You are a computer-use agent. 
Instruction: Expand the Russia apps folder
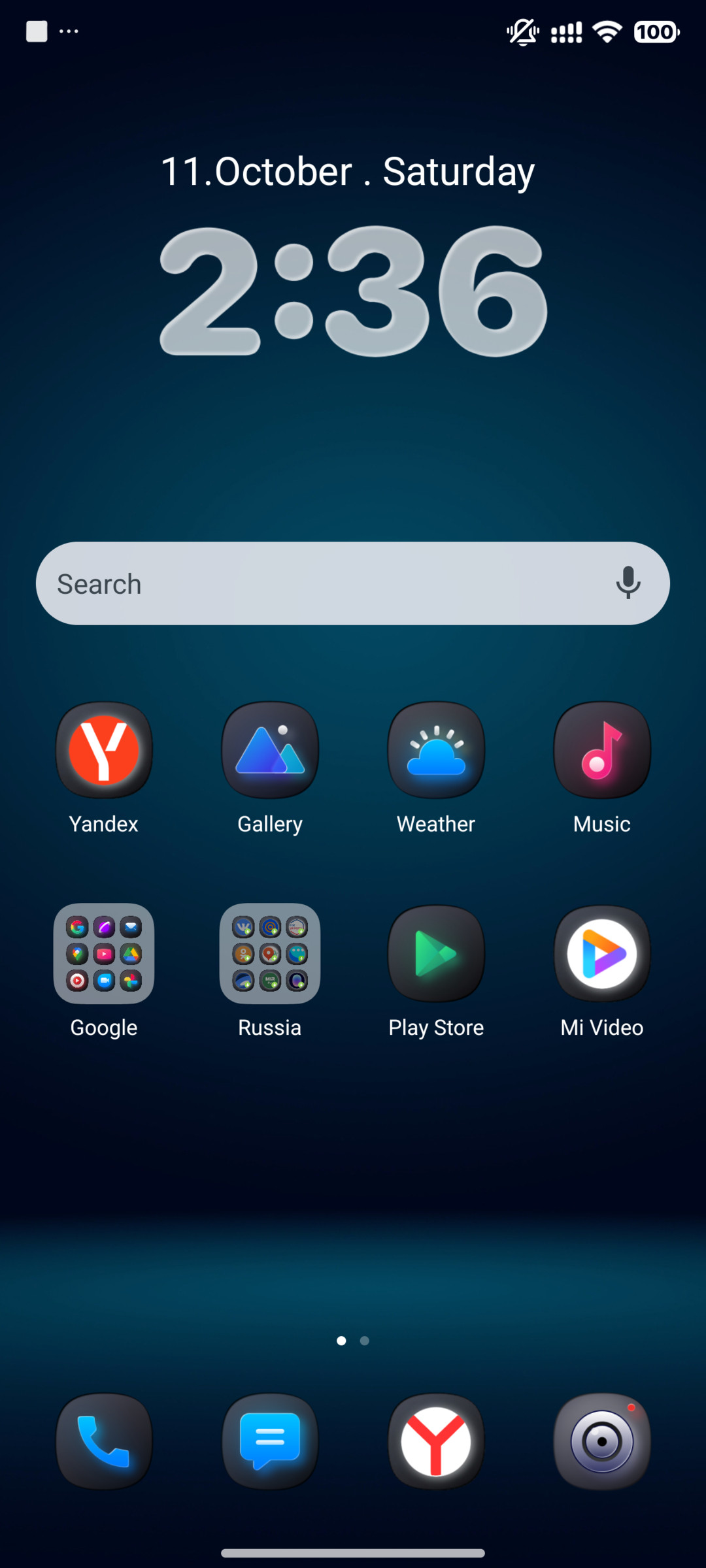pos(269,953)
